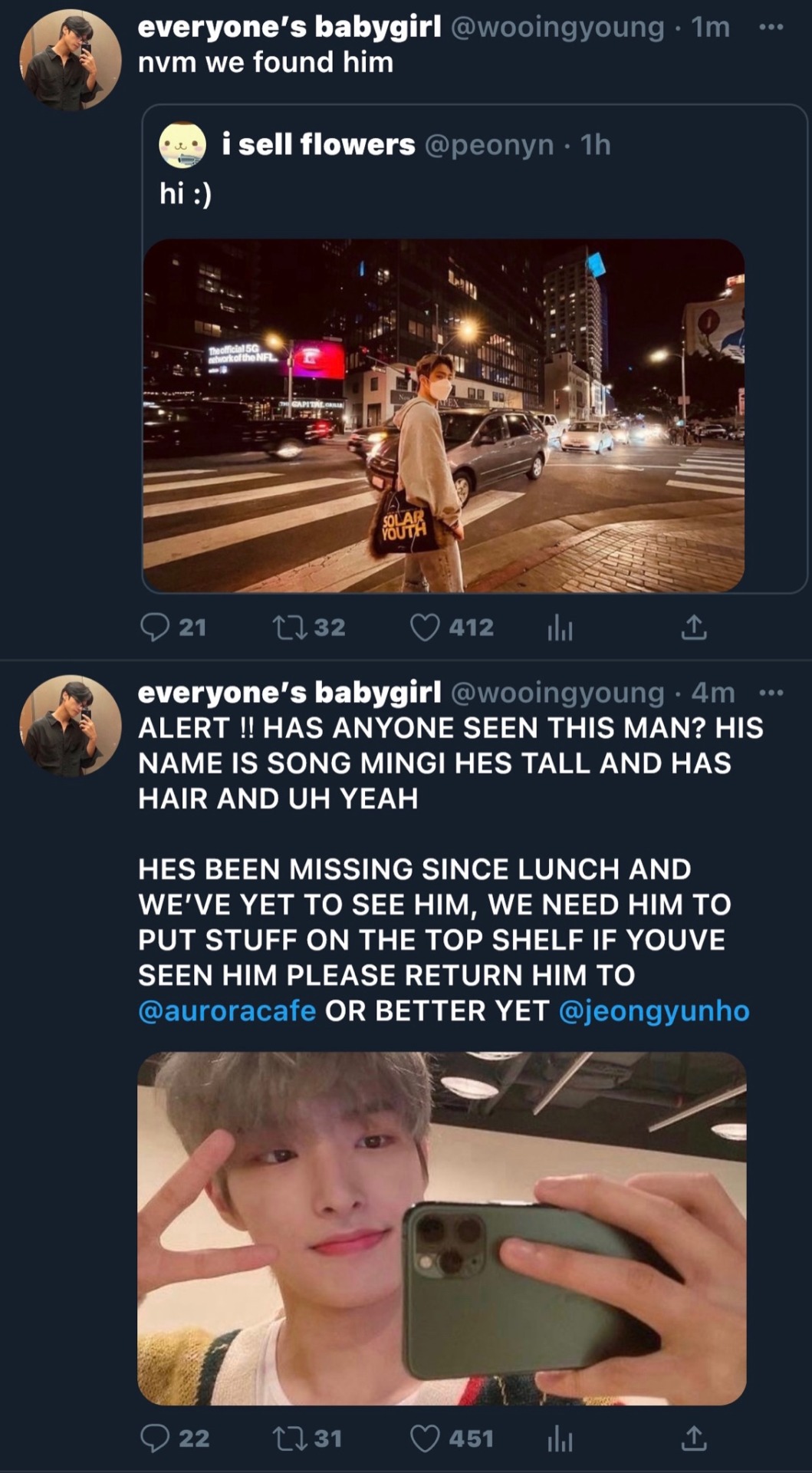Like the "nvm we found him" tweet

[425, 628]
